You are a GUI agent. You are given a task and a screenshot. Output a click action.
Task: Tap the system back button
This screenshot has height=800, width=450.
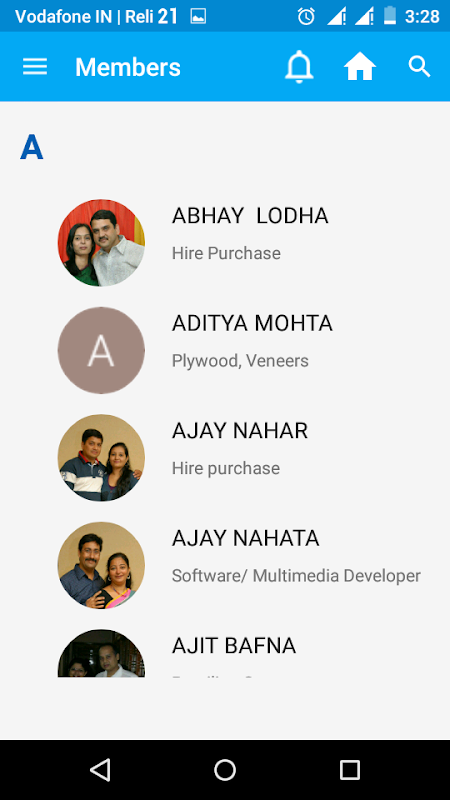pos(100,769)
